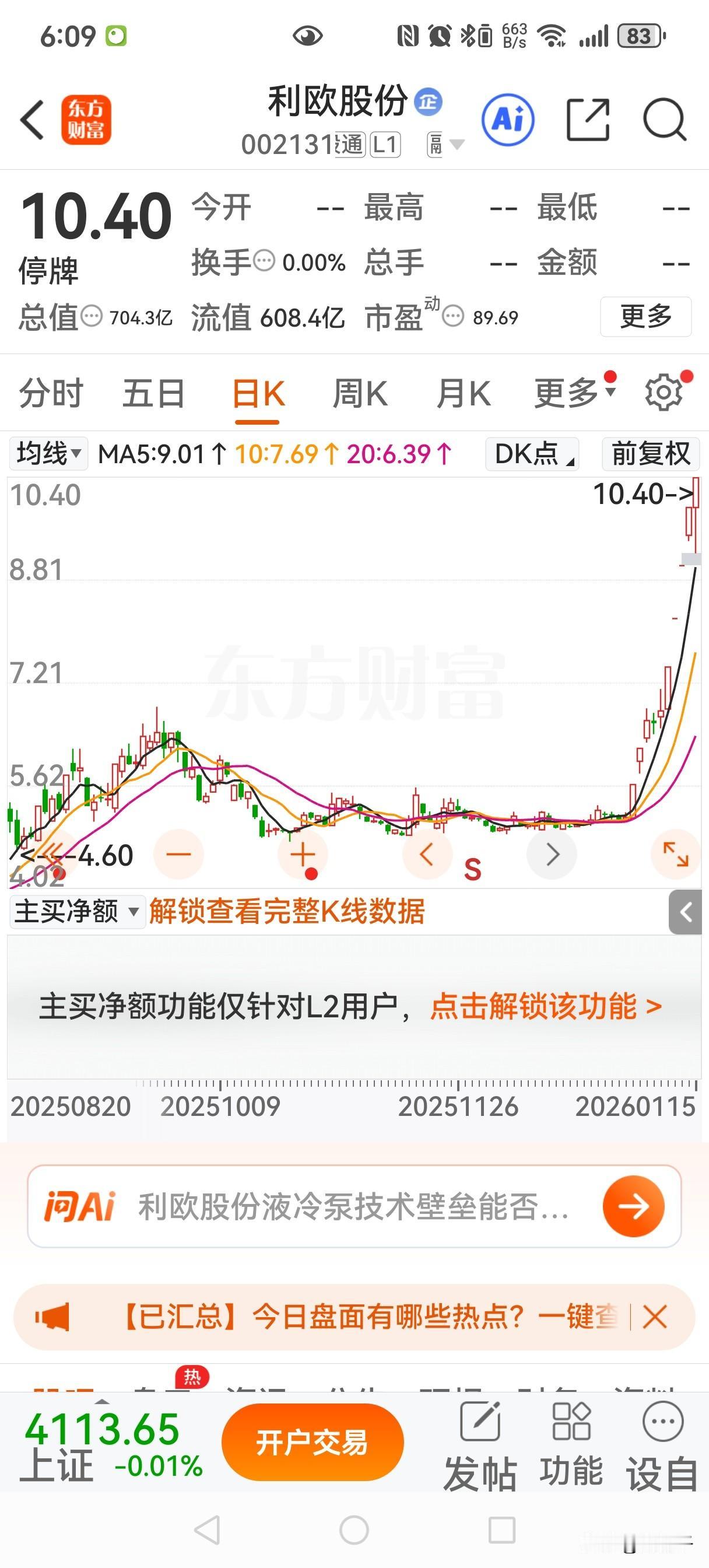Tap the 解锁查看完整K线数据 link

click(286, 914)
